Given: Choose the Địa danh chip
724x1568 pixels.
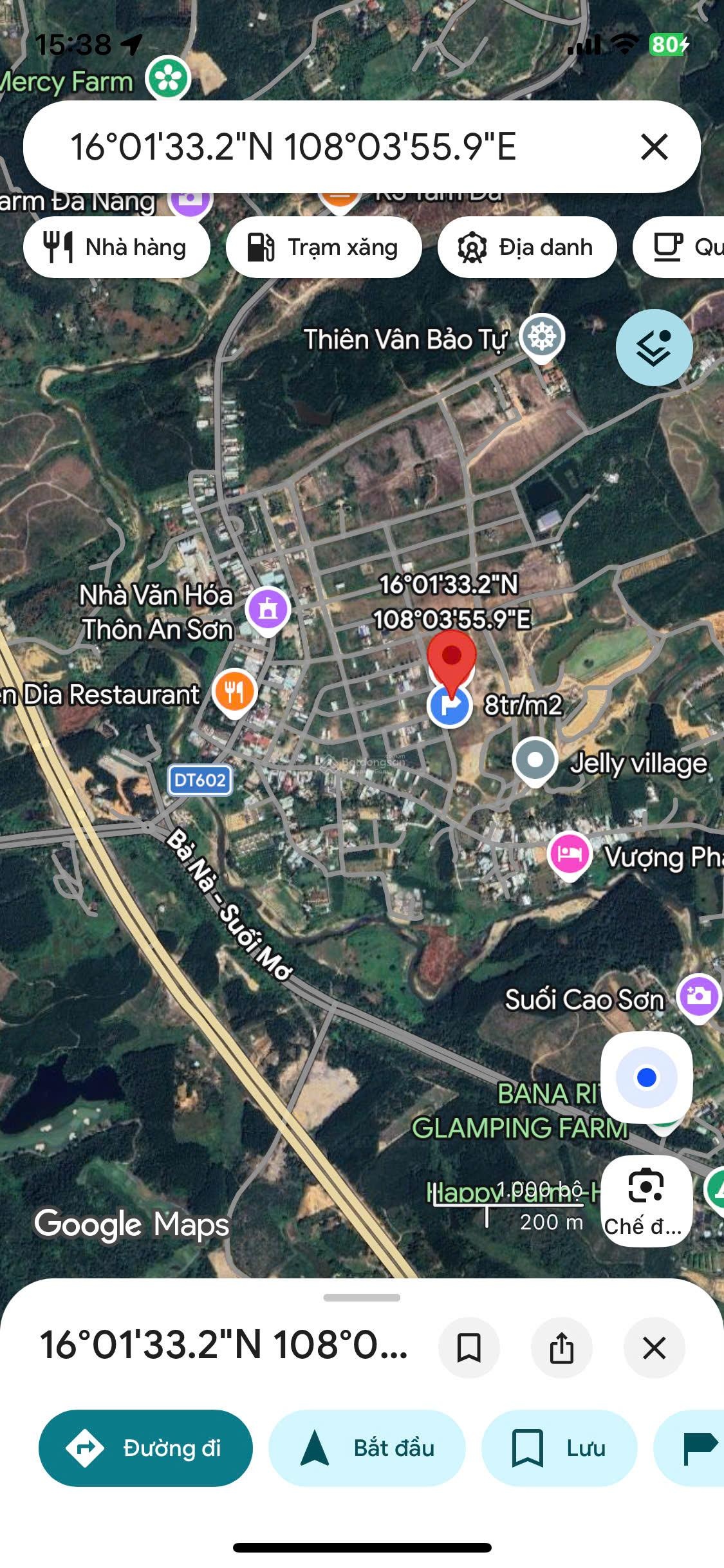Looking at the screenshot, I should pyautogui.click(x=526, y=247).
